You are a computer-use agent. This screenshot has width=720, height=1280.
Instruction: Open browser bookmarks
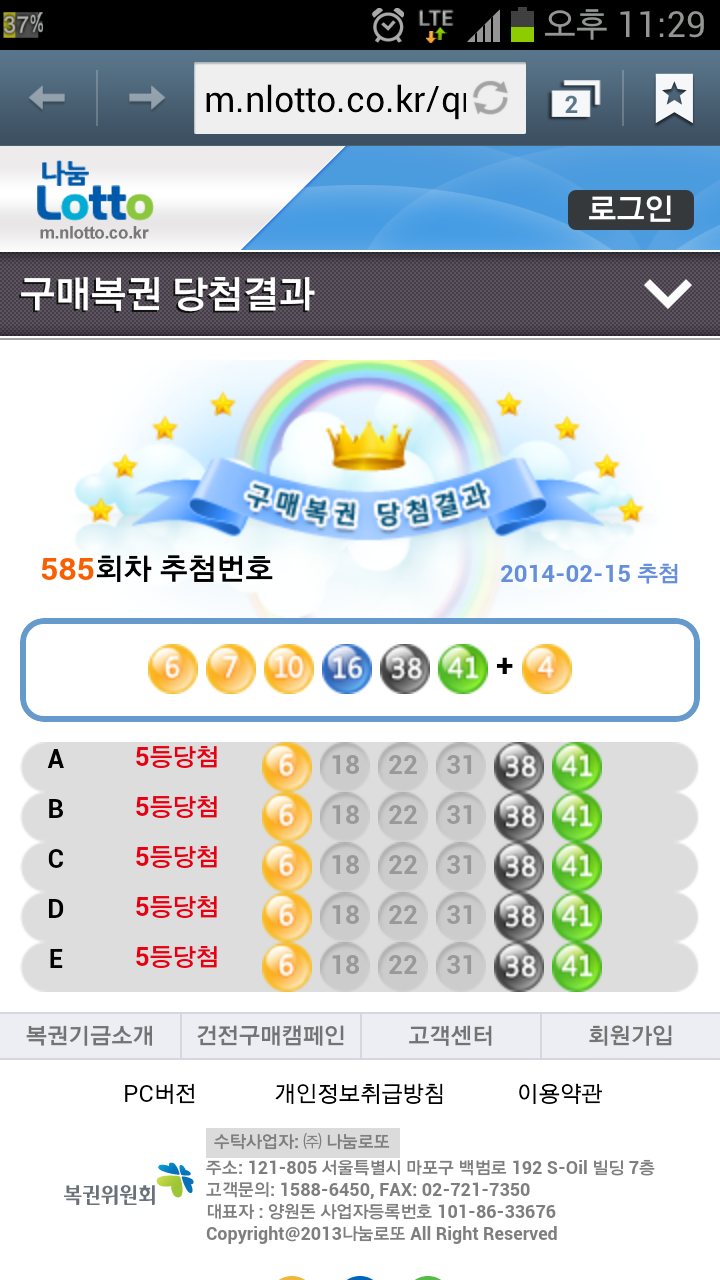pos(674,98)
